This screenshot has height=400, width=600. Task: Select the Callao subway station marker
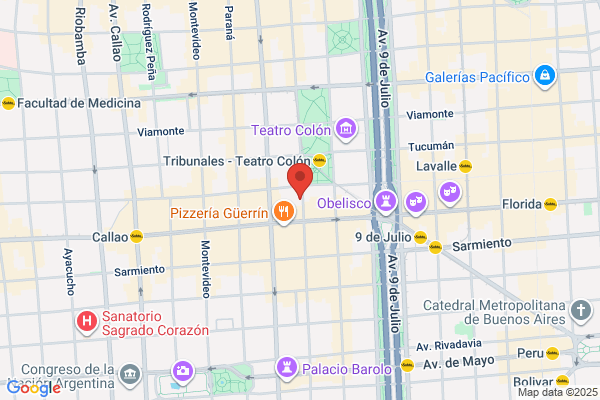[x=136, y=237]
